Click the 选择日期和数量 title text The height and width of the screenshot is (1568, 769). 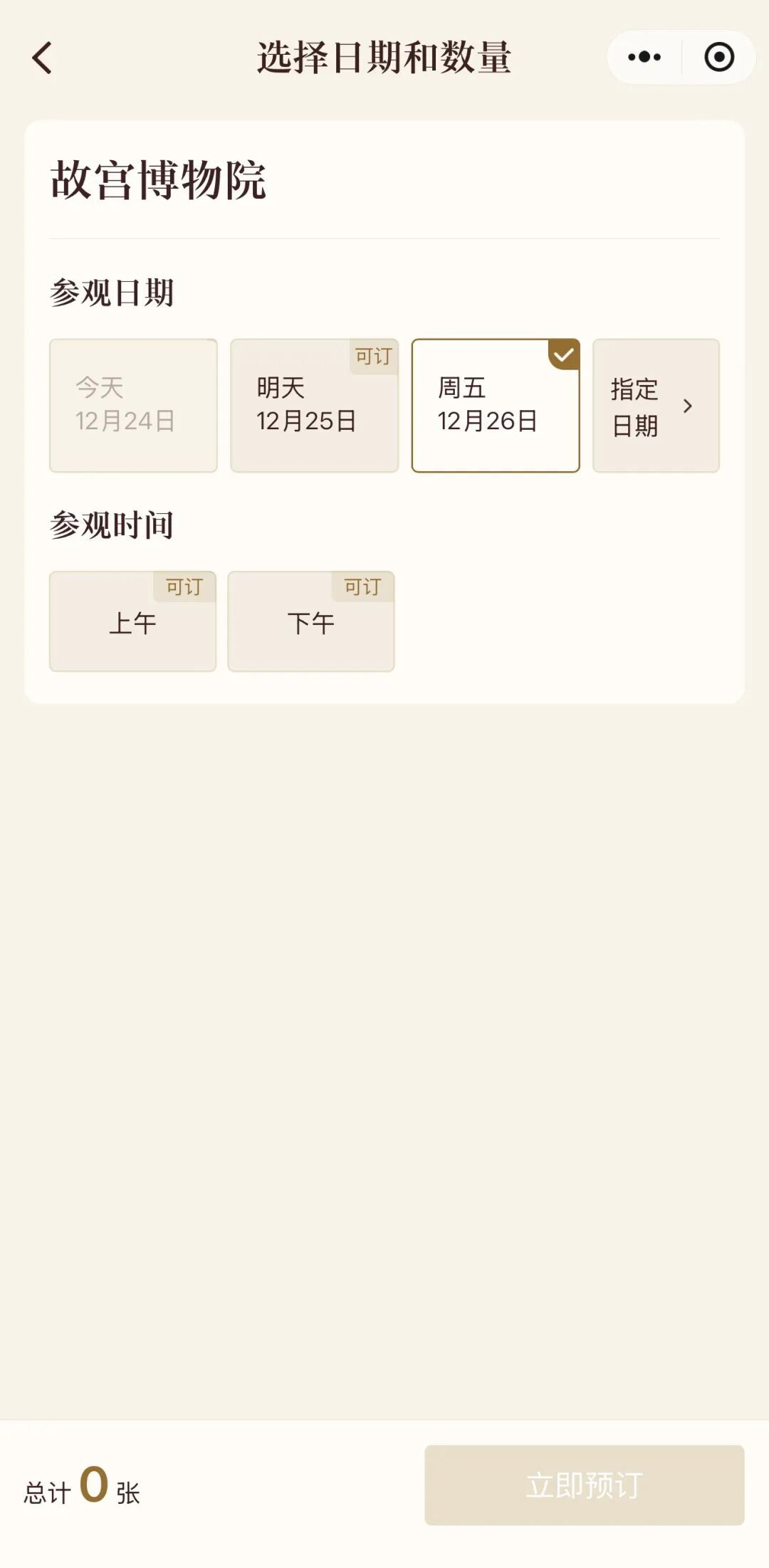384,56
